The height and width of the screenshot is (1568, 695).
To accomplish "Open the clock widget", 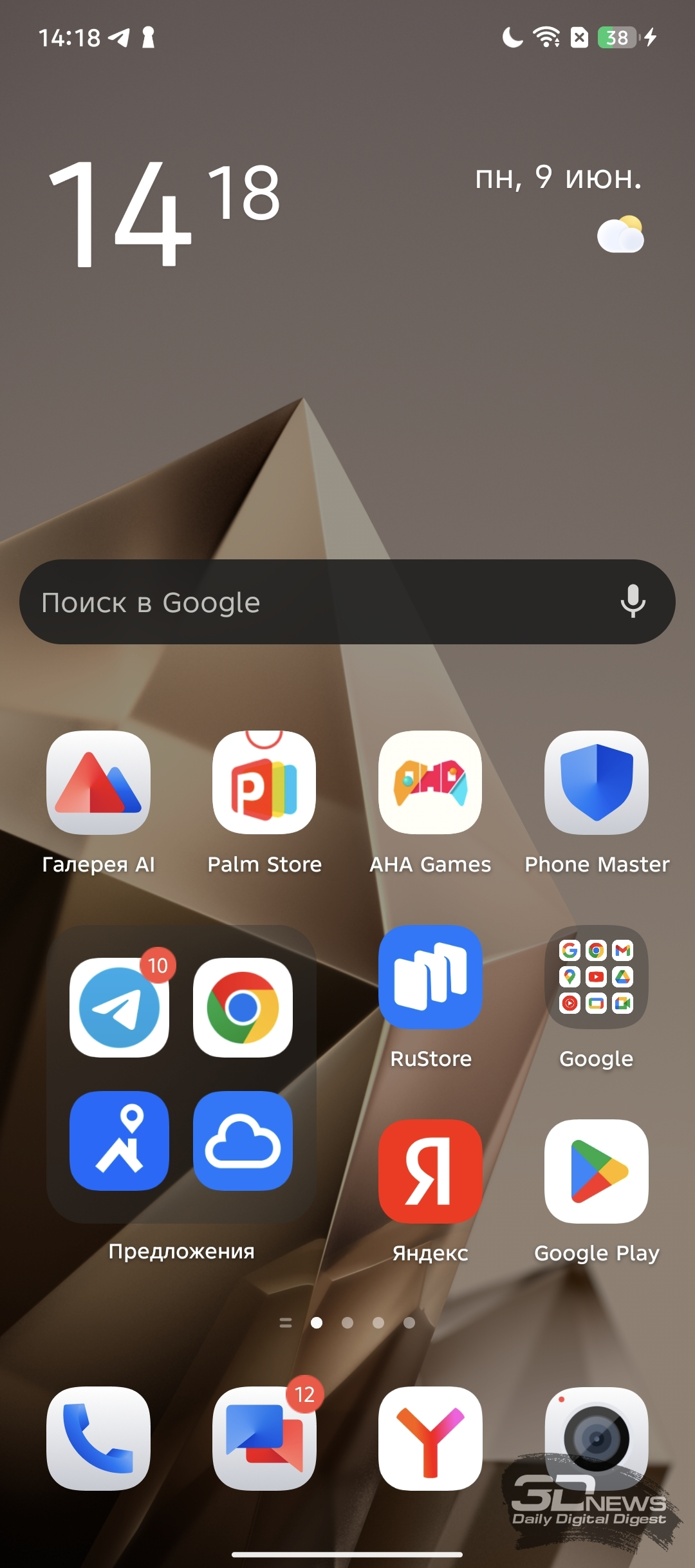I will [x=165, y=214].
